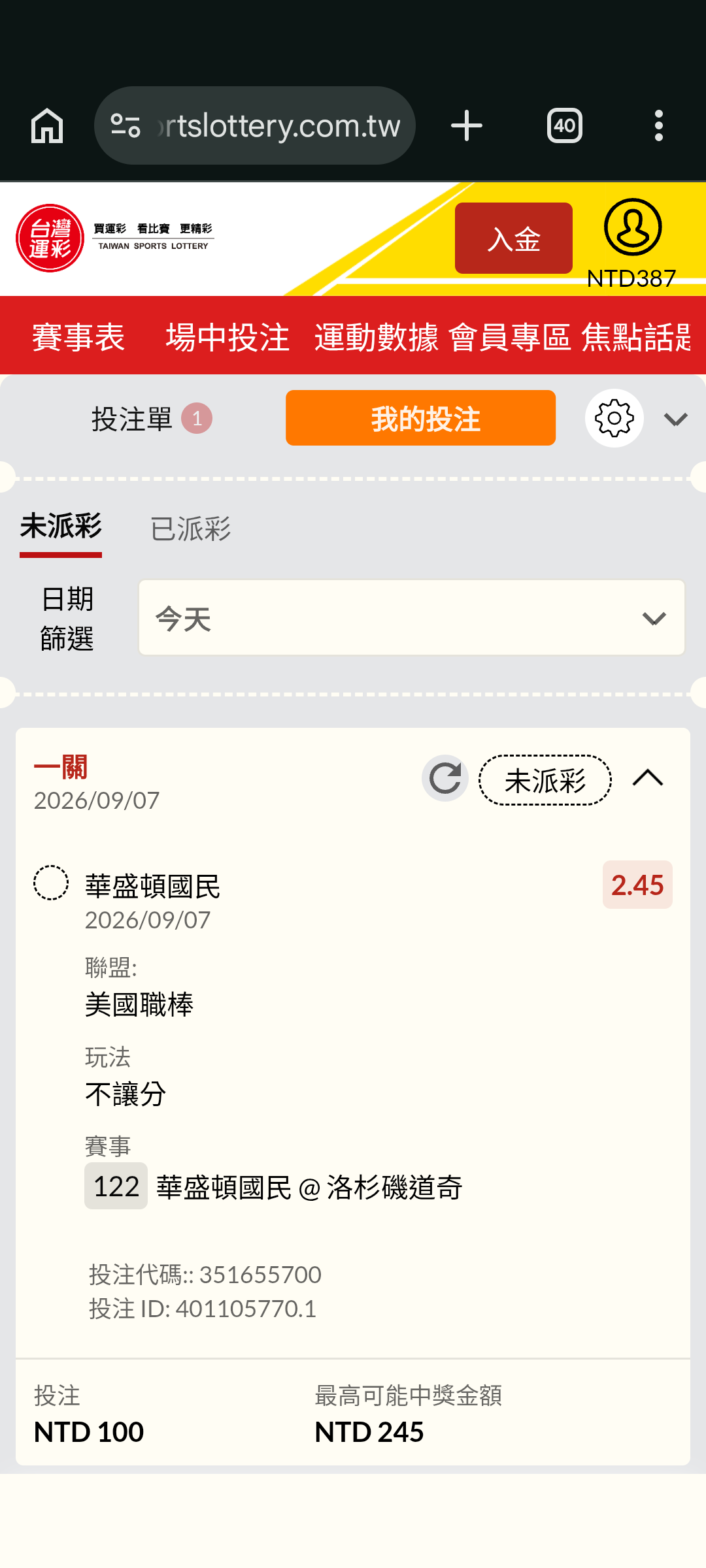Viewport: 706px width, 1568px height.
Task: Open the member account icon
Action: (633, 227)
